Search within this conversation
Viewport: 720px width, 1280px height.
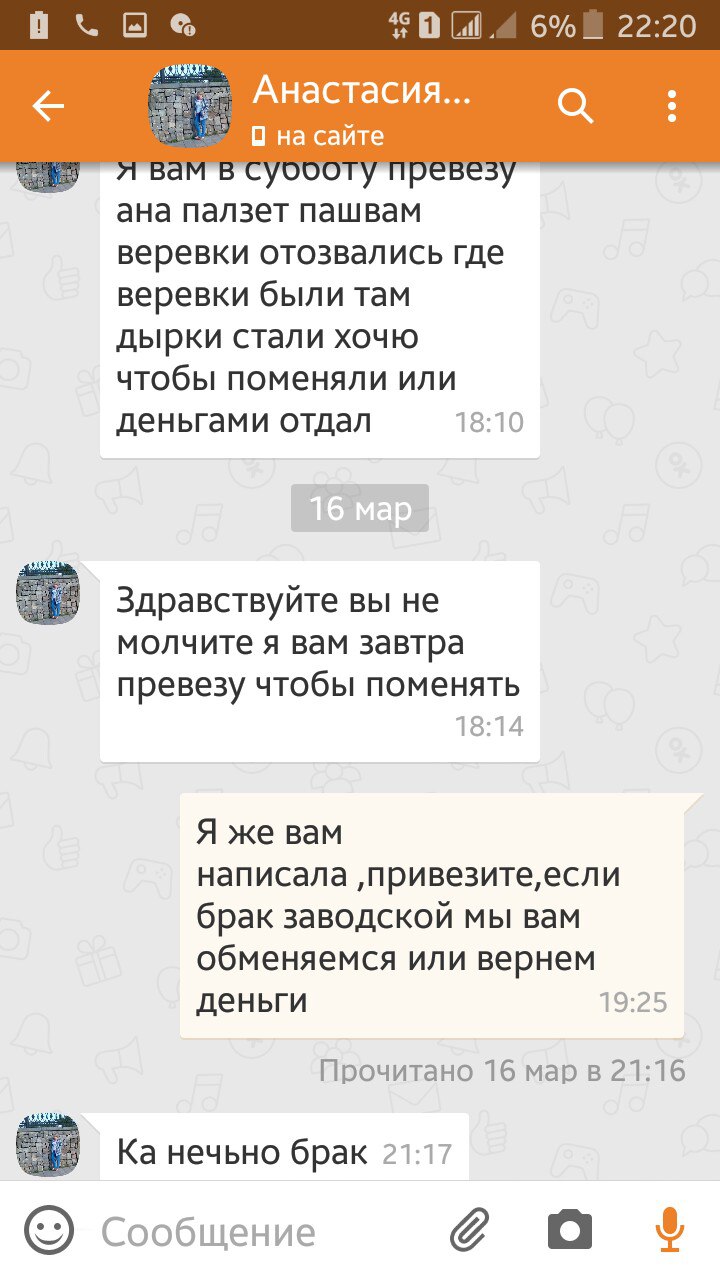(575, 106)
